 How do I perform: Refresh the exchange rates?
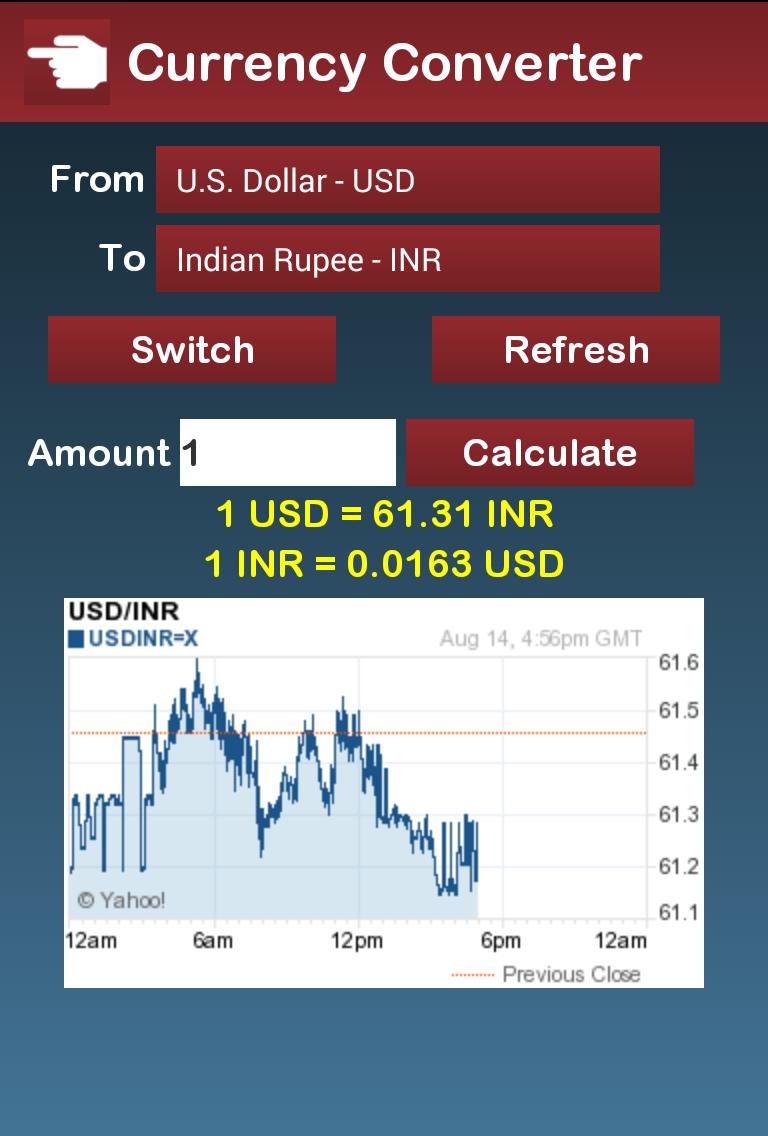[x=576, y=350]
